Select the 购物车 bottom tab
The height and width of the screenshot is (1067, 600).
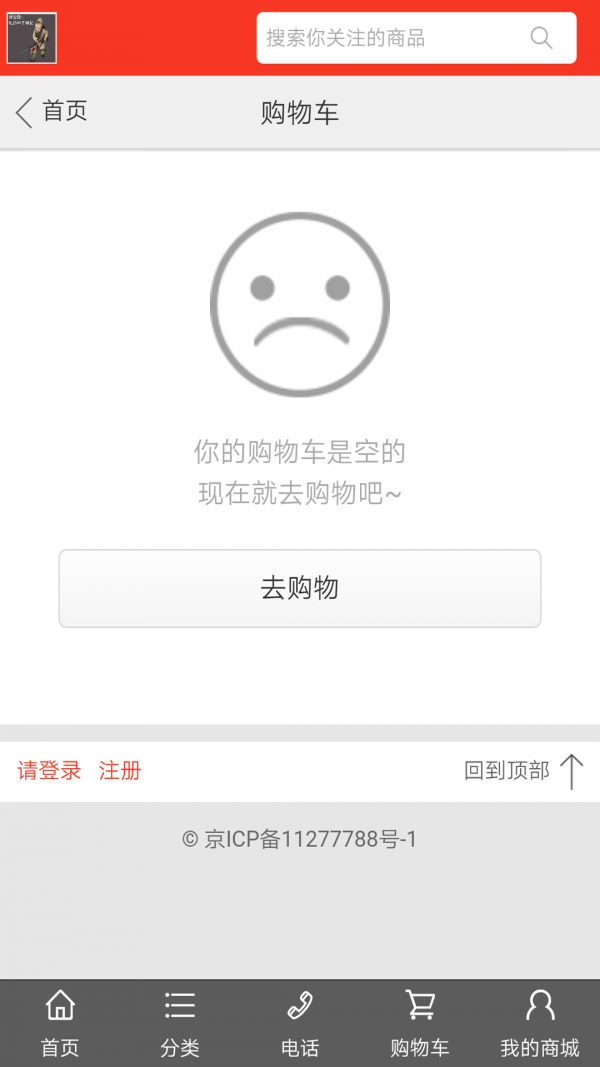point(420,1023)
